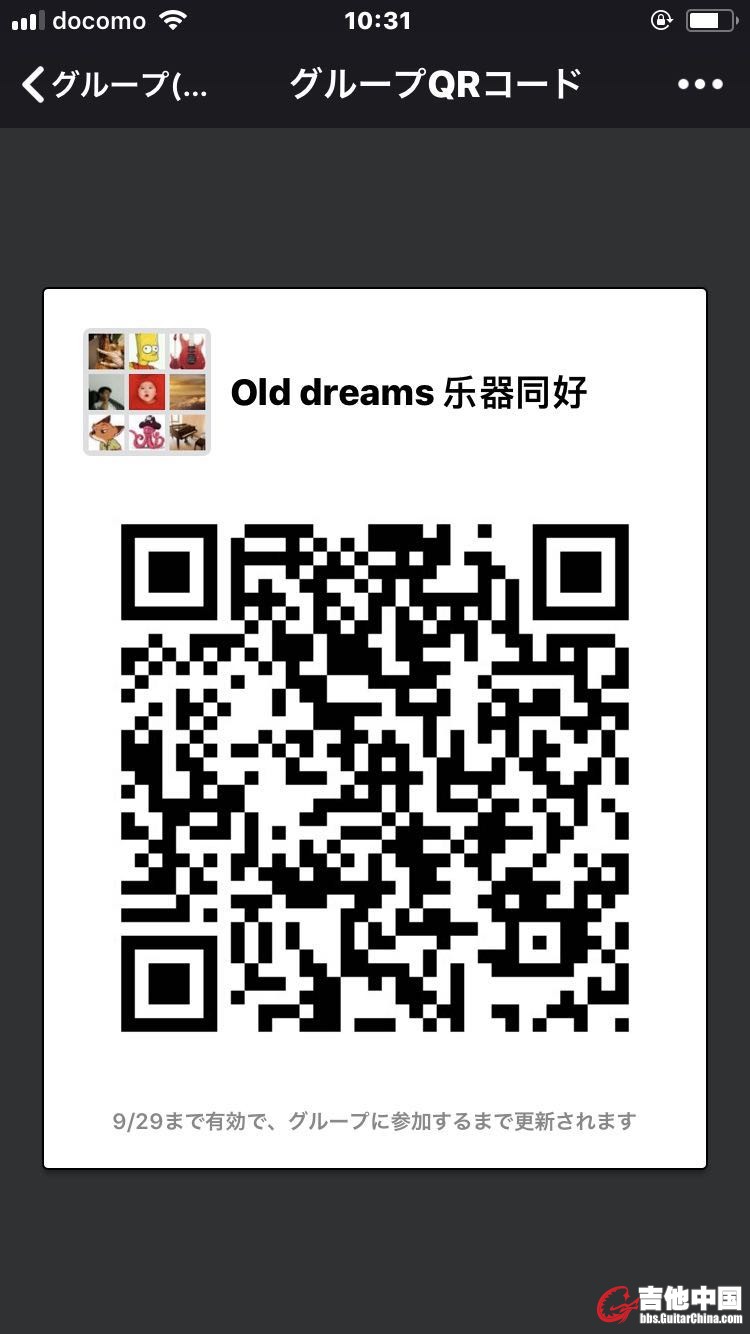
Task: Open the three-dot overflow menu
Action: point(700,84)
